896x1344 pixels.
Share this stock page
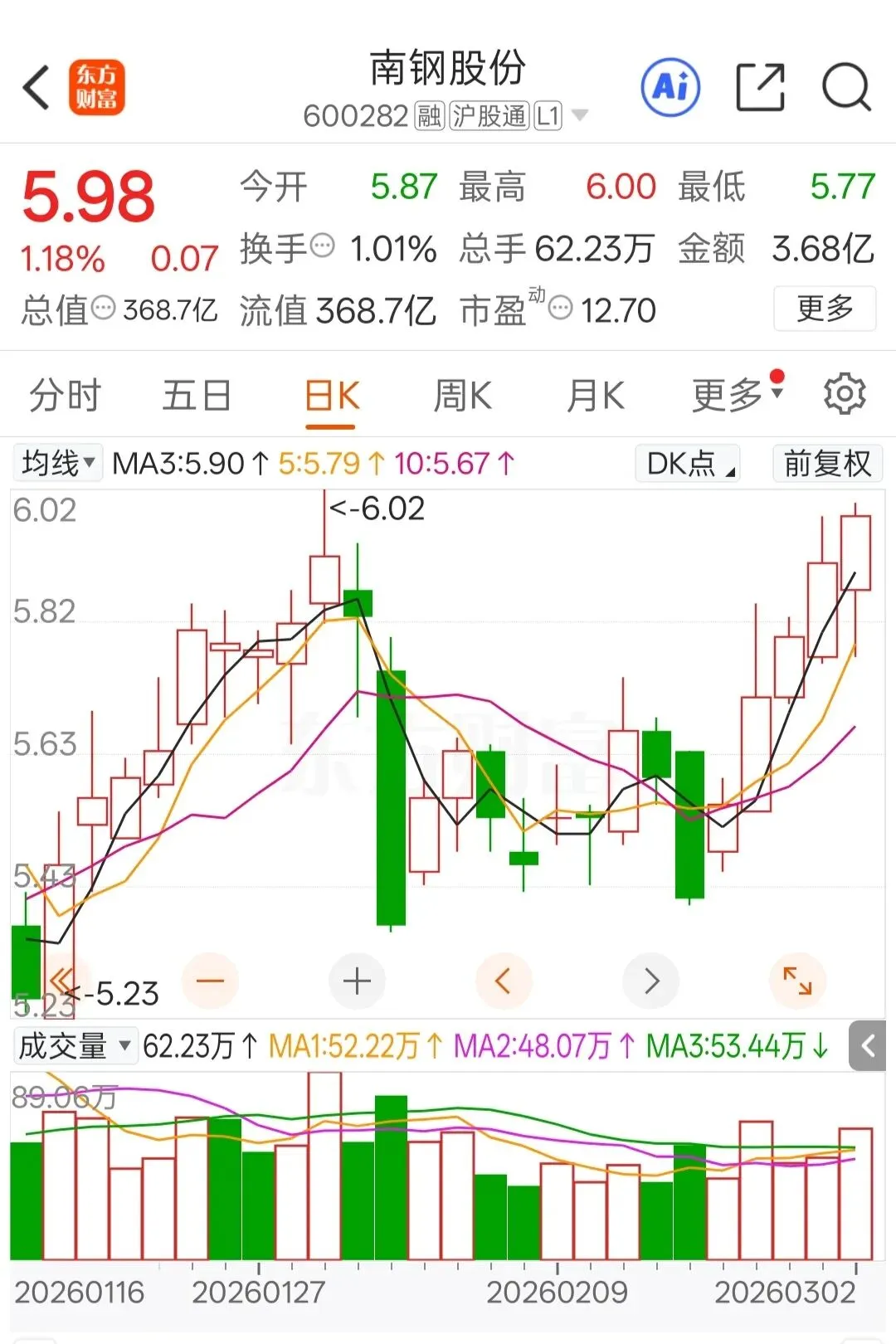coord(760,87)
